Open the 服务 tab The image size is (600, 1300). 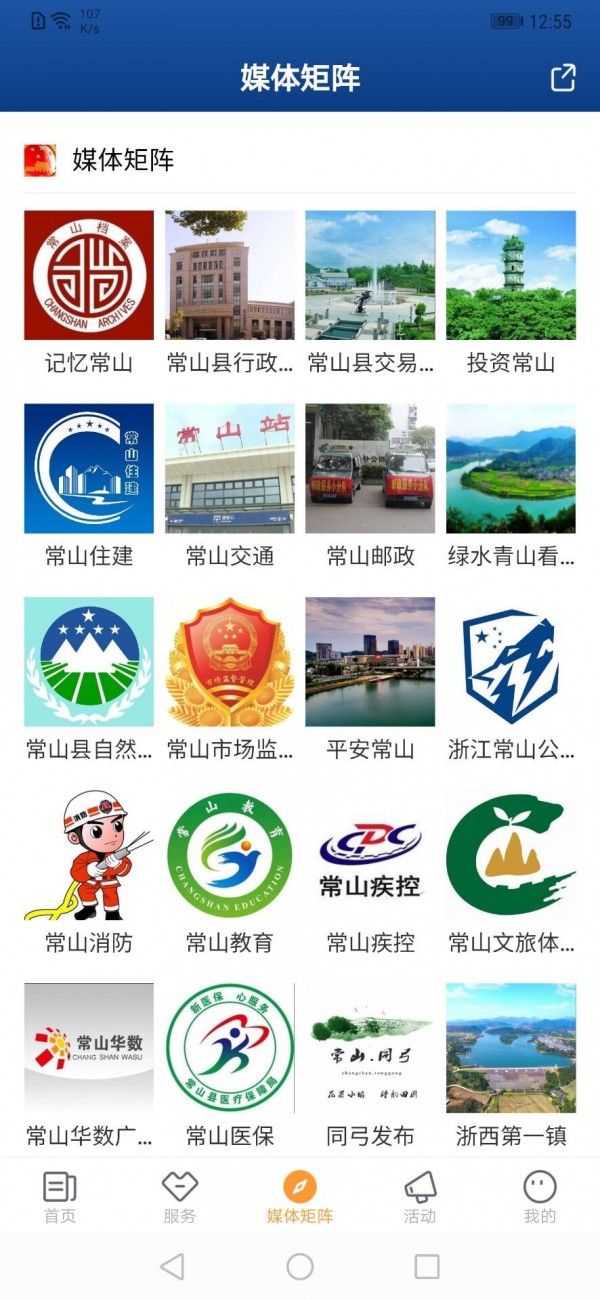(x=180, y=1197)
